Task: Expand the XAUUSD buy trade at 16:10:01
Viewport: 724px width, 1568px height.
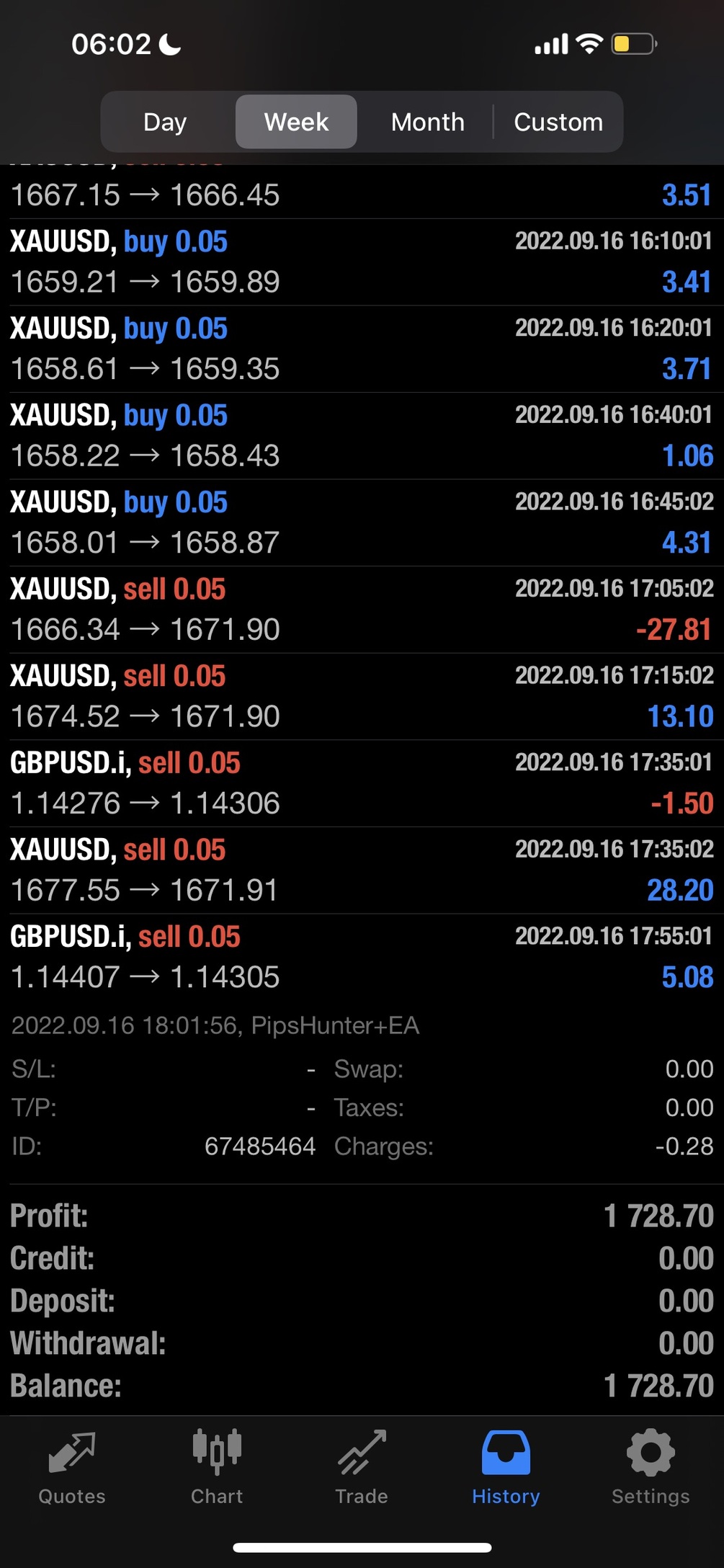Action: coord(362,262)
